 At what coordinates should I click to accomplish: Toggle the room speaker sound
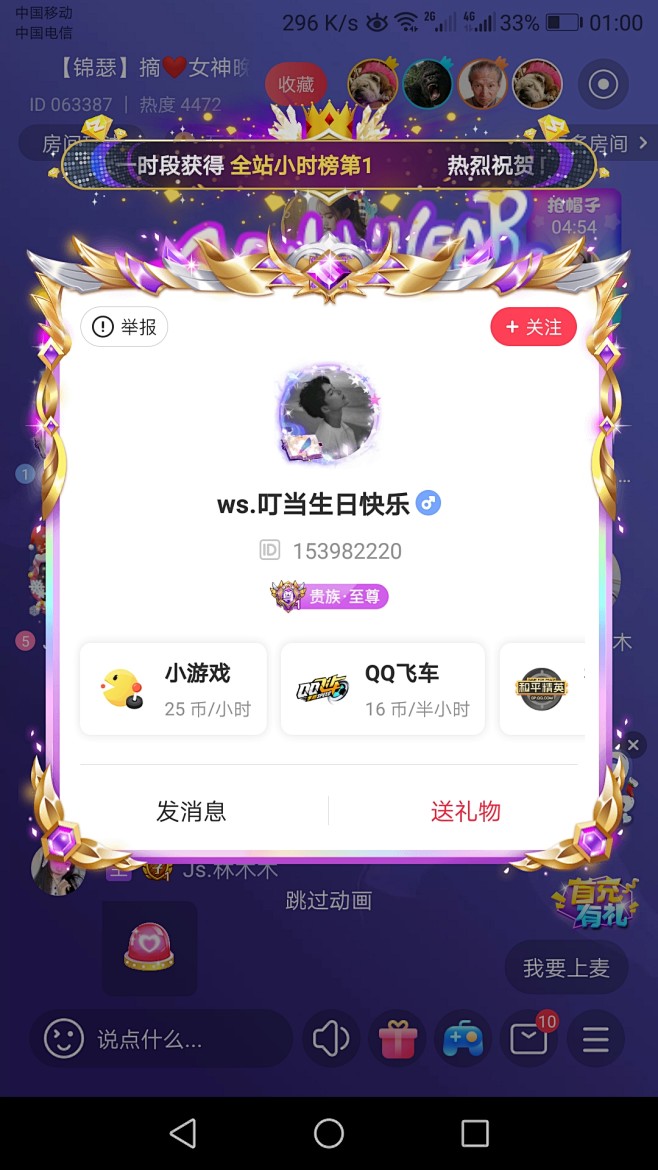(331, 1040)
